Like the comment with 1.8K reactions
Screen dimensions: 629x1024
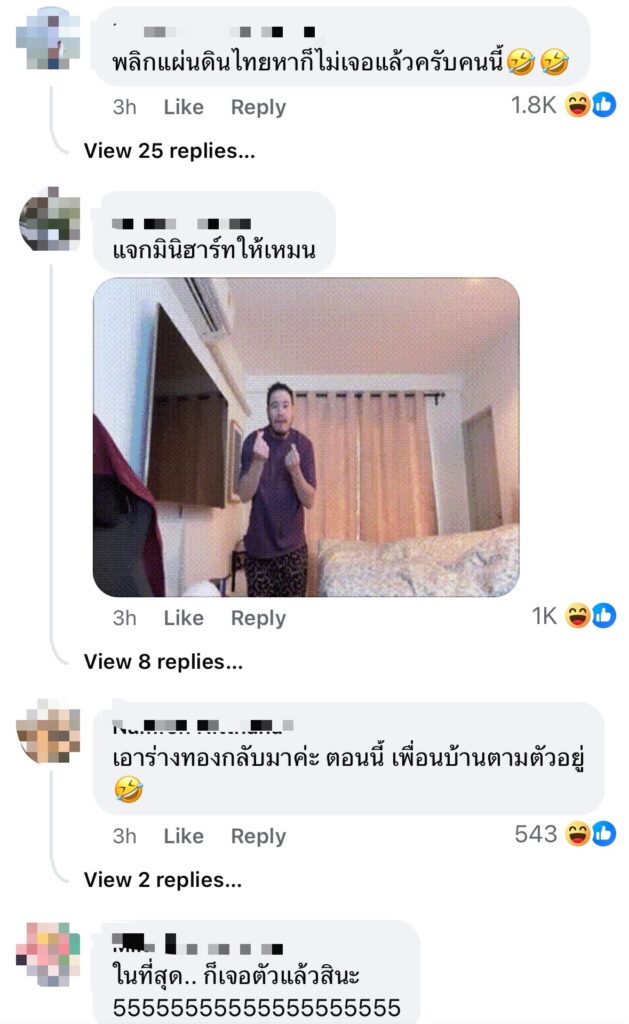pos(183,107)
